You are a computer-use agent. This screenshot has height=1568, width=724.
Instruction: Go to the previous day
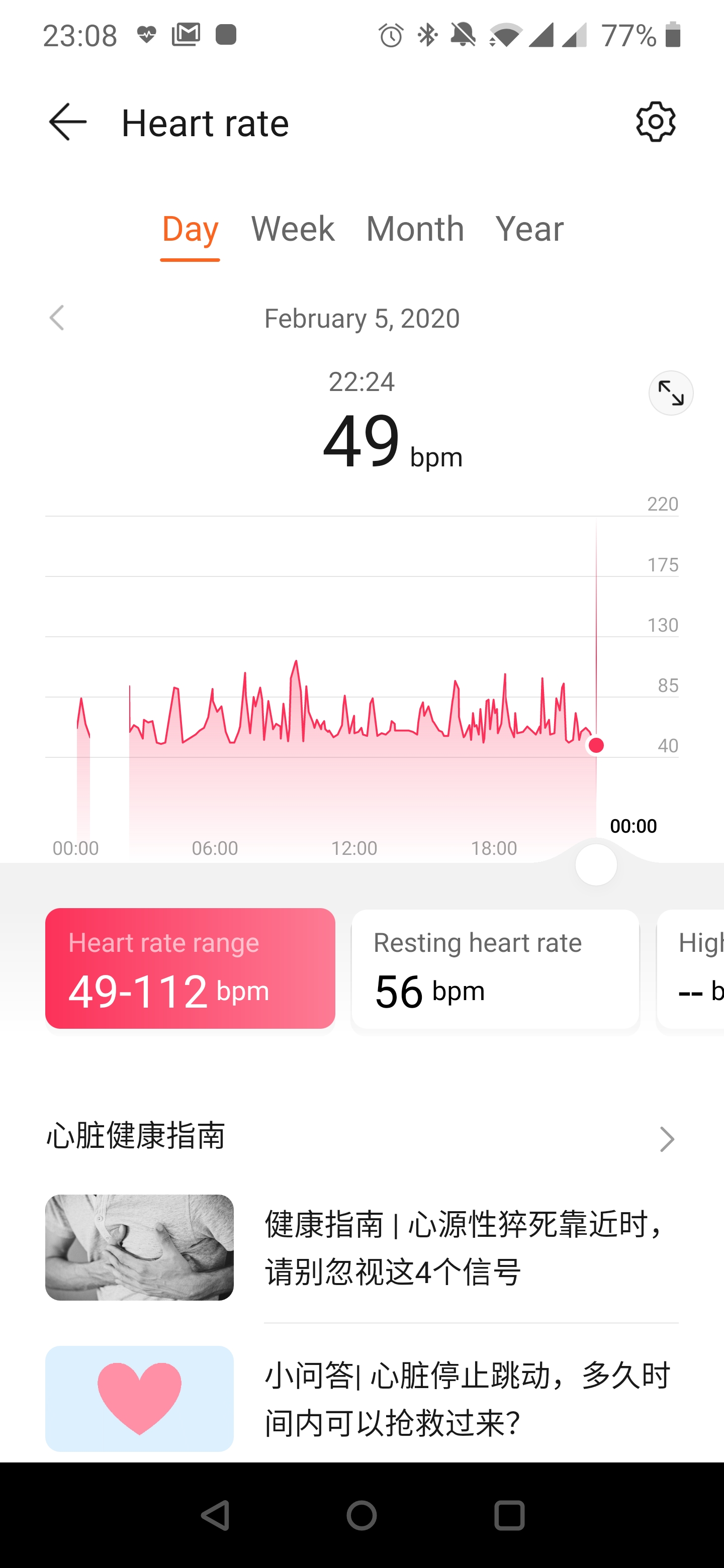tap(57, 318)
